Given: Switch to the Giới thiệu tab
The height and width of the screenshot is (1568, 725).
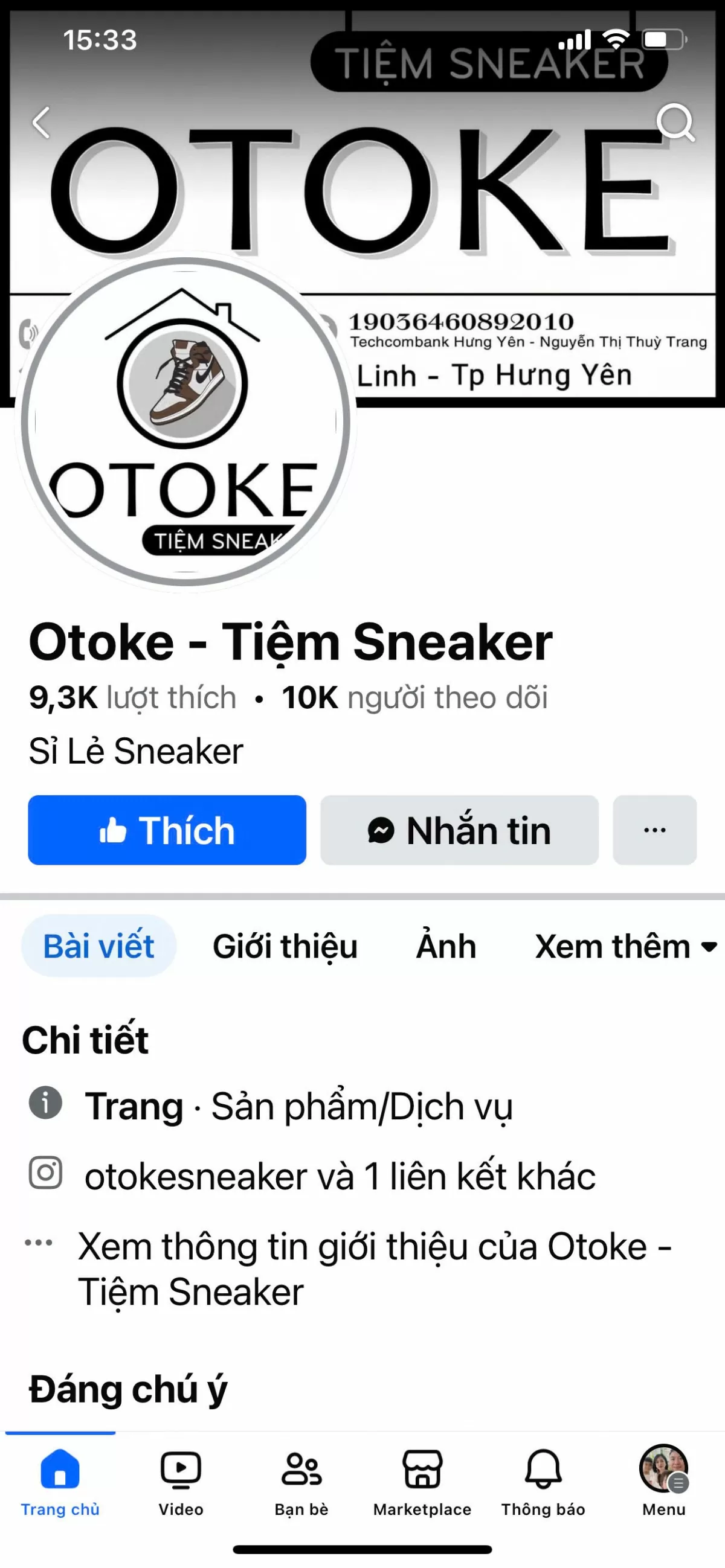Looking at the screenshot, I should 285,947.
